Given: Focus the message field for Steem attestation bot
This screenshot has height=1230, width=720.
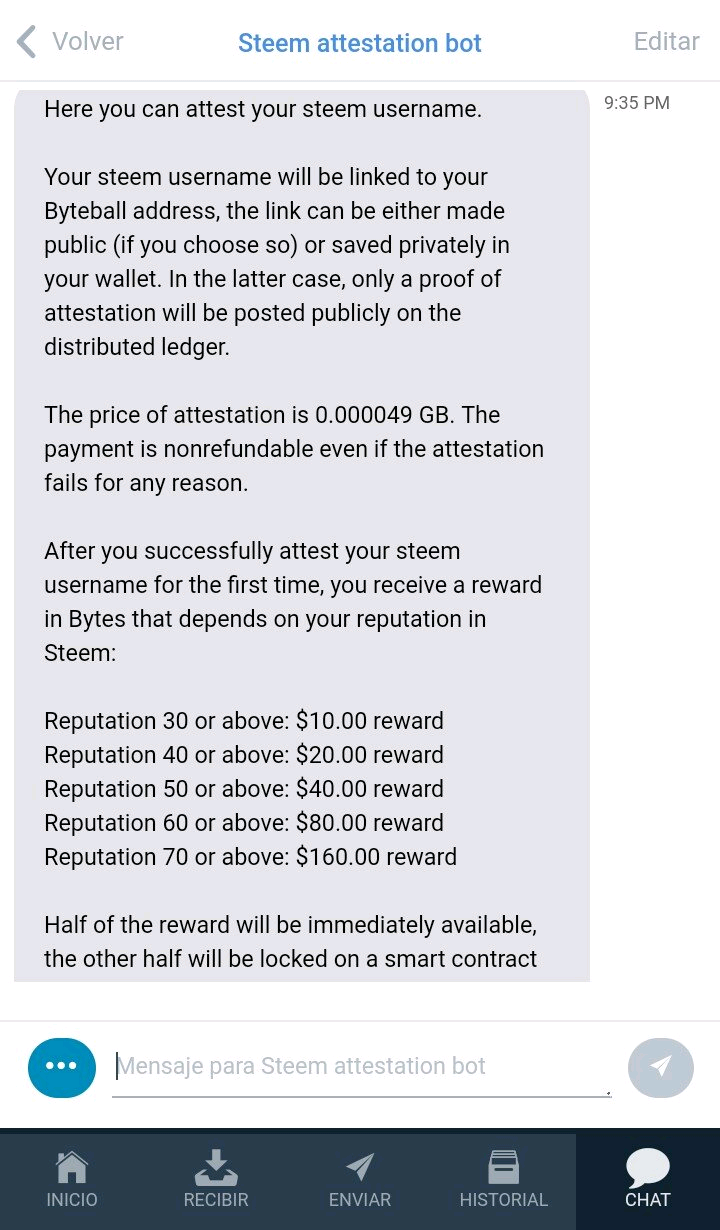Looking at the screenshot, I should [361, 1067].
